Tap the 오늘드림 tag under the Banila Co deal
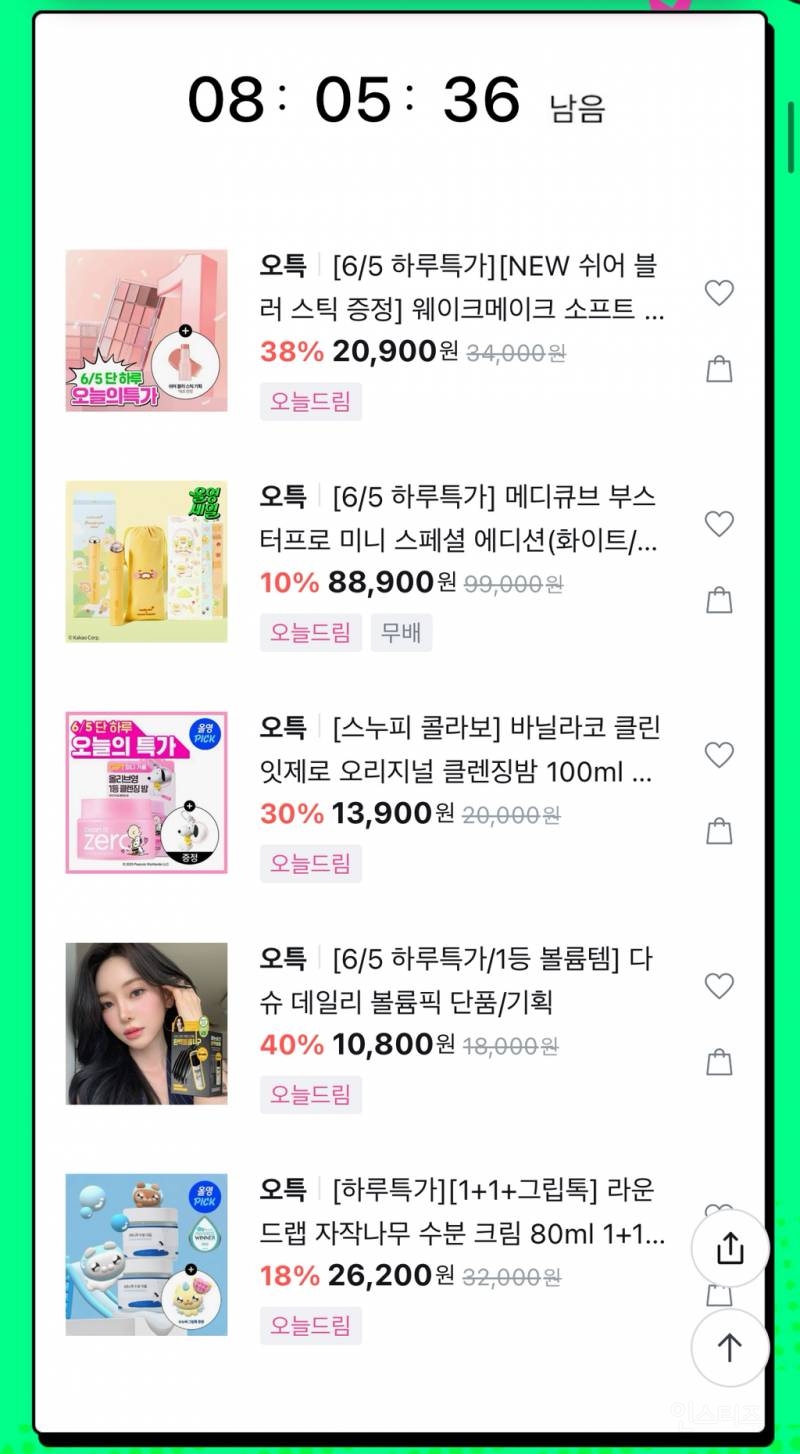This screenshot has width=800, height=1454. (x=310, y=863)
